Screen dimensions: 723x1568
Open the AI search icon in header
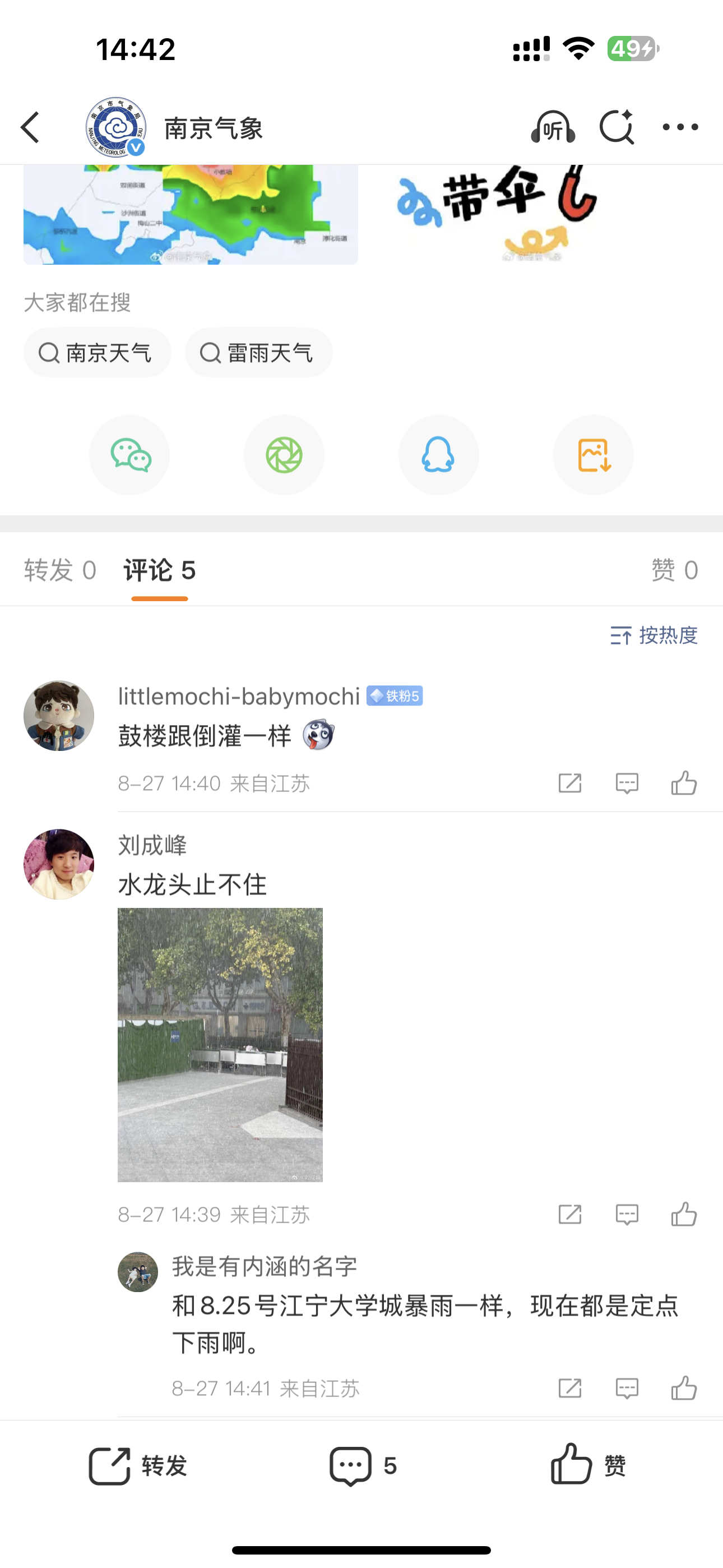click(616, 128)
